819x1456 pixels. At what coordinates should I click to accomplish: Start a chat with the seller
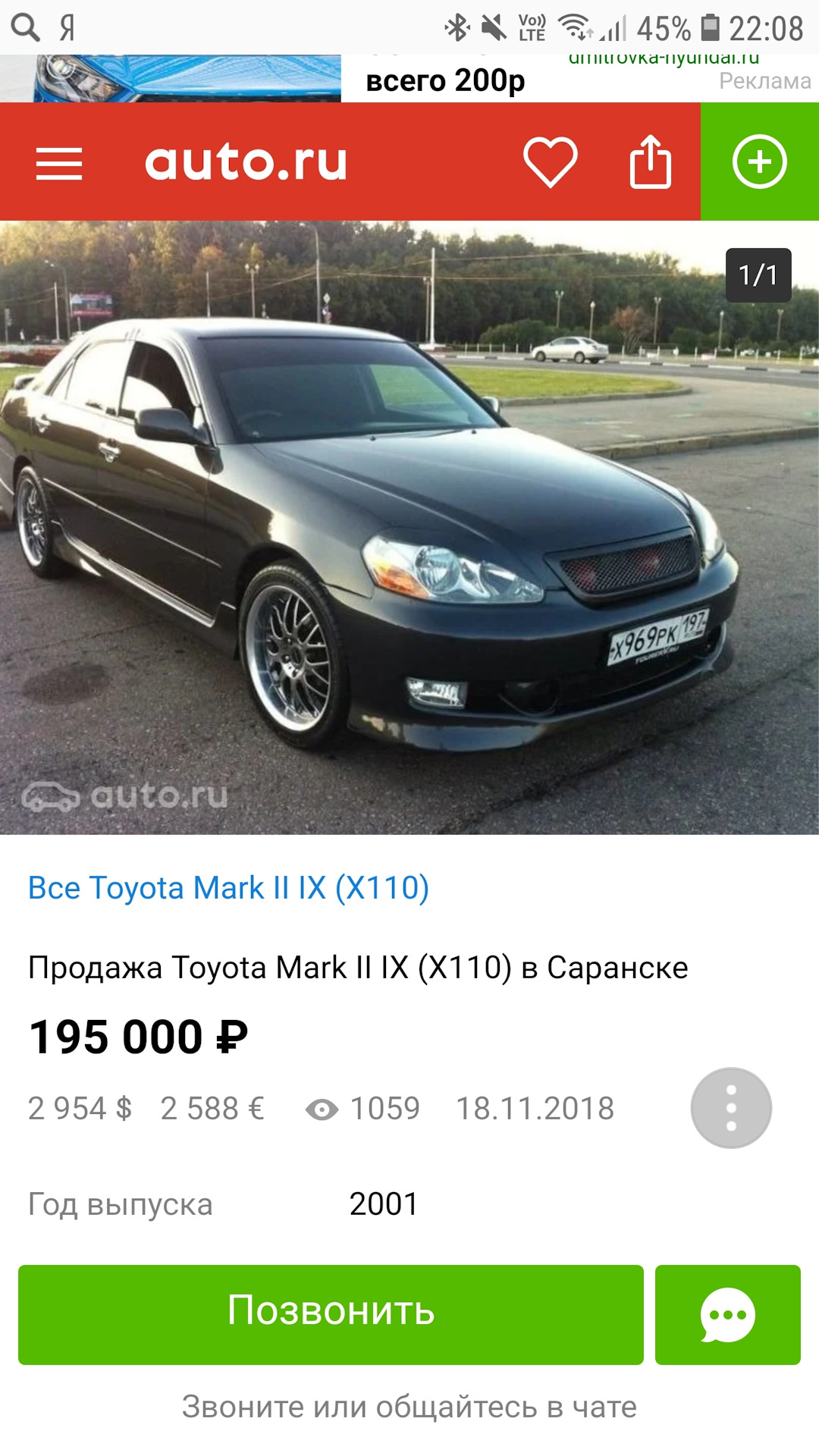[727, 1314]
